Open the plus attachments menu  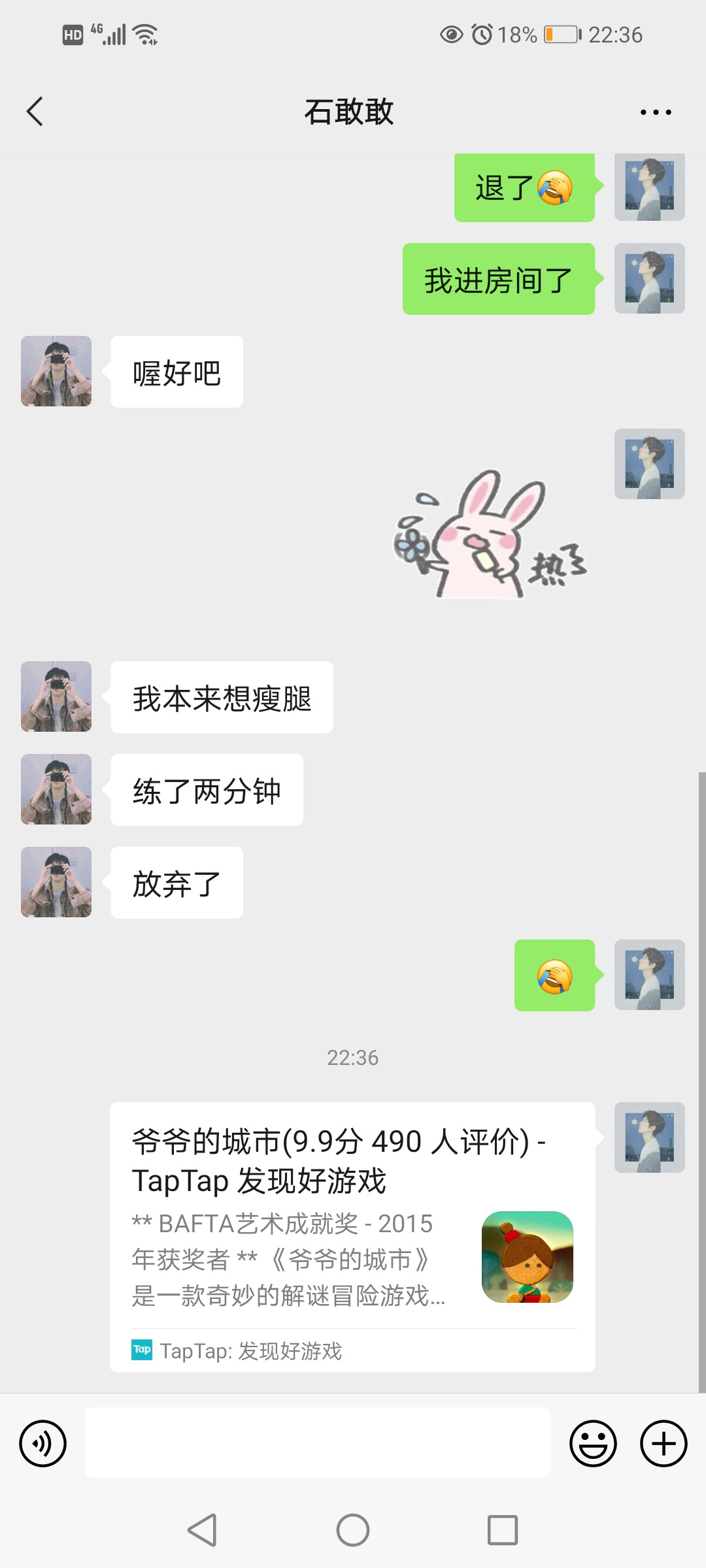(x=664, y=1443)
